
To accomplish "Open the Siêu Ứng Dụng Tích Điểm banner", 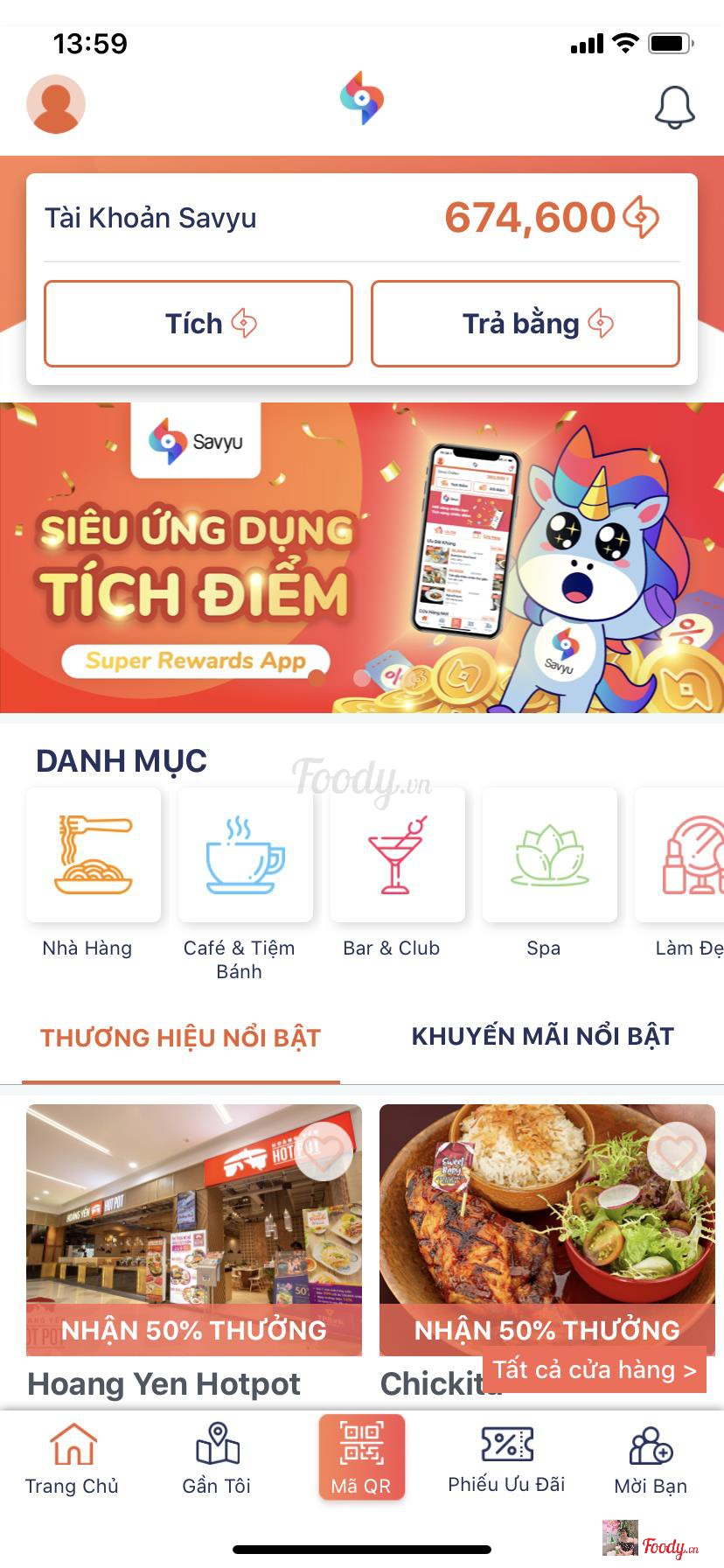I will point(362,557).
